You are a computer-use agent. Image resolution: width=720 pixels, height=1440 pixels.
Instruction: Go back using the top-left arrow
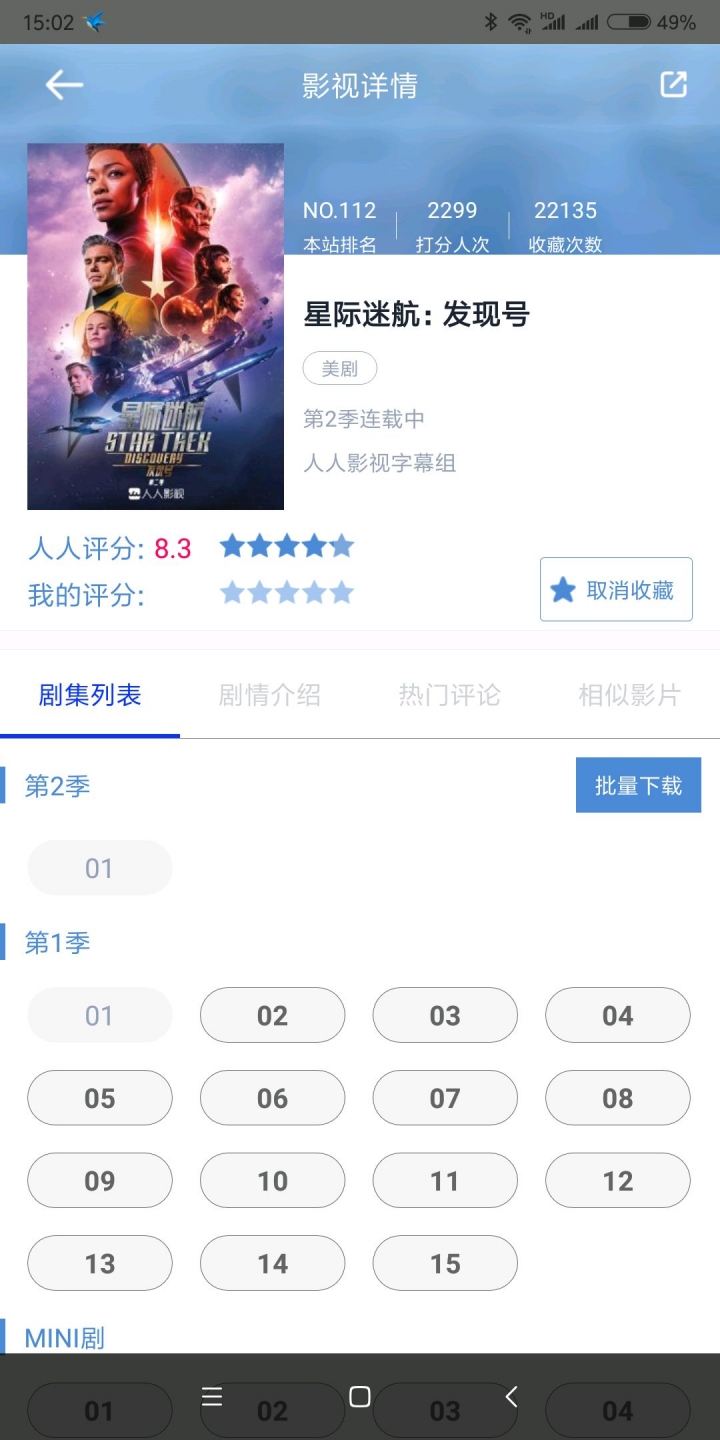click(63, 85)
